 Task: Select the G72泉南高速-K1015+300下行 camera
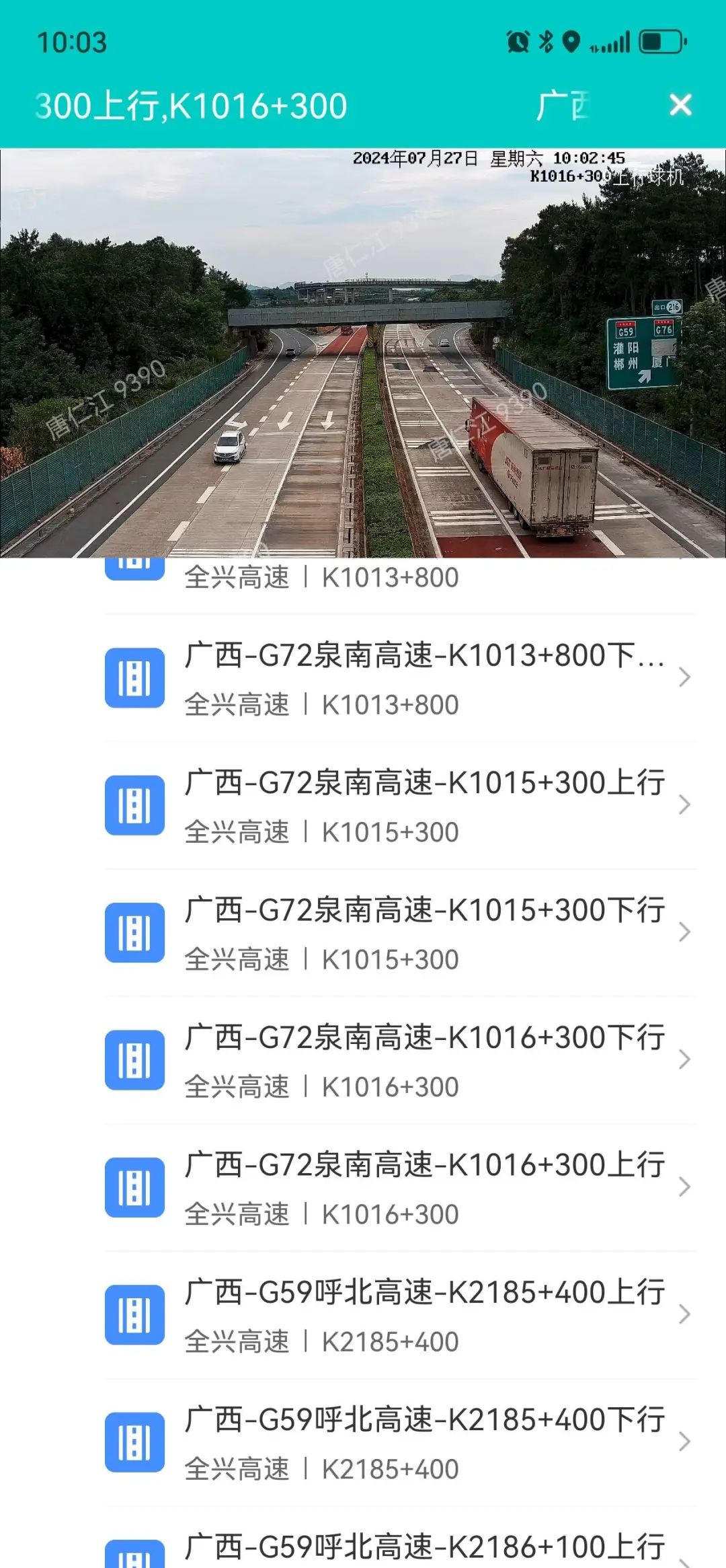(399, 933)
